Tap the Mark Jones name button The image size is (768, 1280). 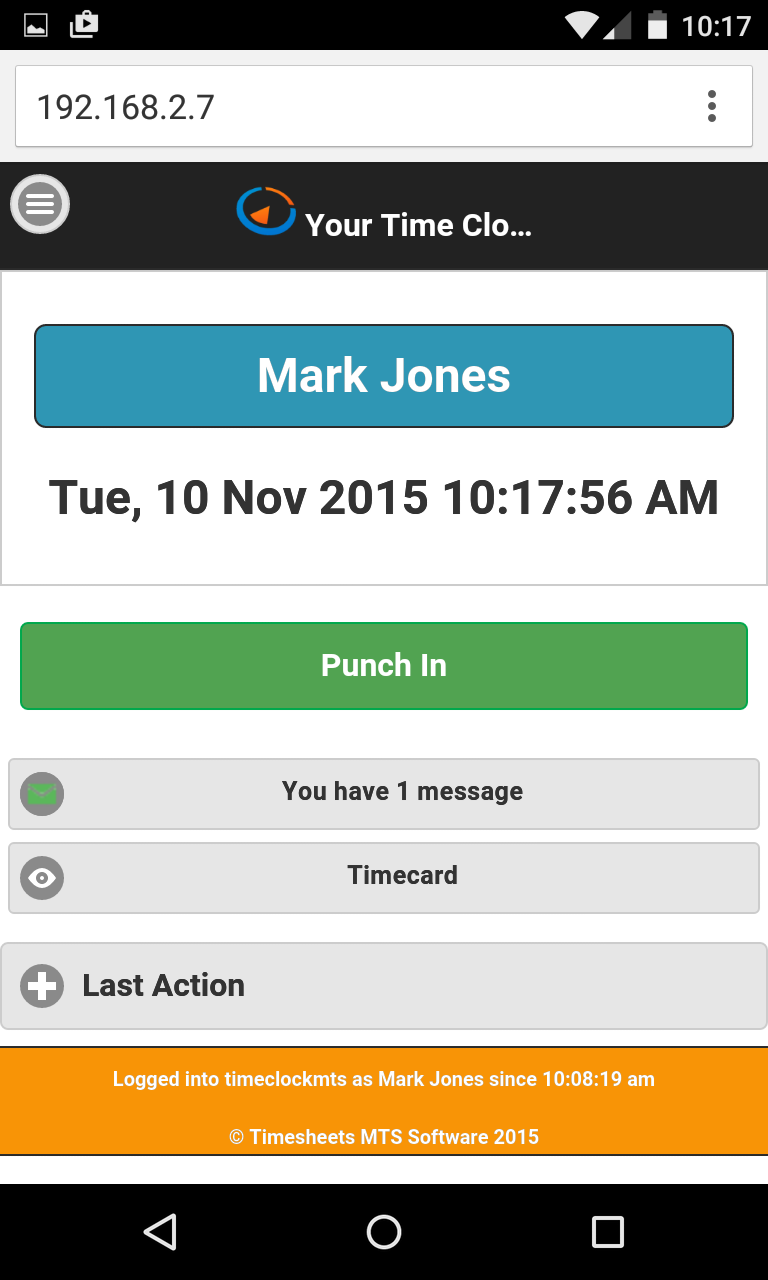[384, 376]
